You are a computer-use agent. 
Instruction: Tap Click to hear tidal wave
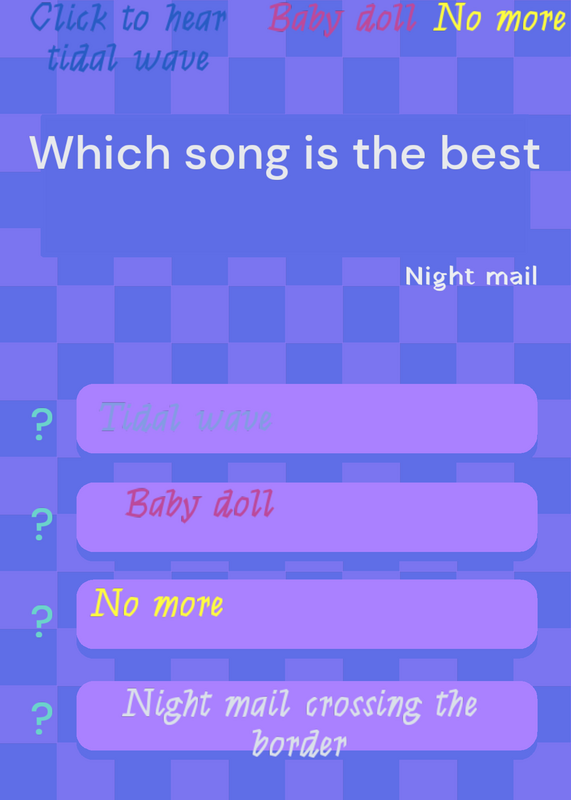tap(128, 37)
